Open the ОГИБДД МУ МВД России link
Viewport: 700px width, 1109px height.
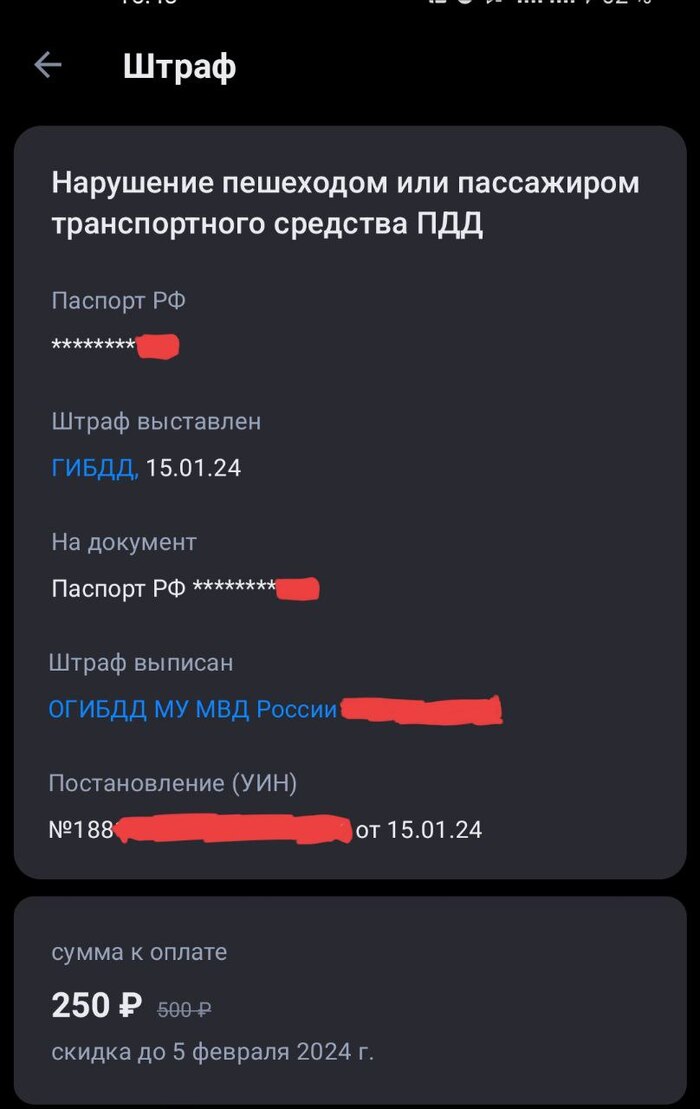[x=193, y=710]
